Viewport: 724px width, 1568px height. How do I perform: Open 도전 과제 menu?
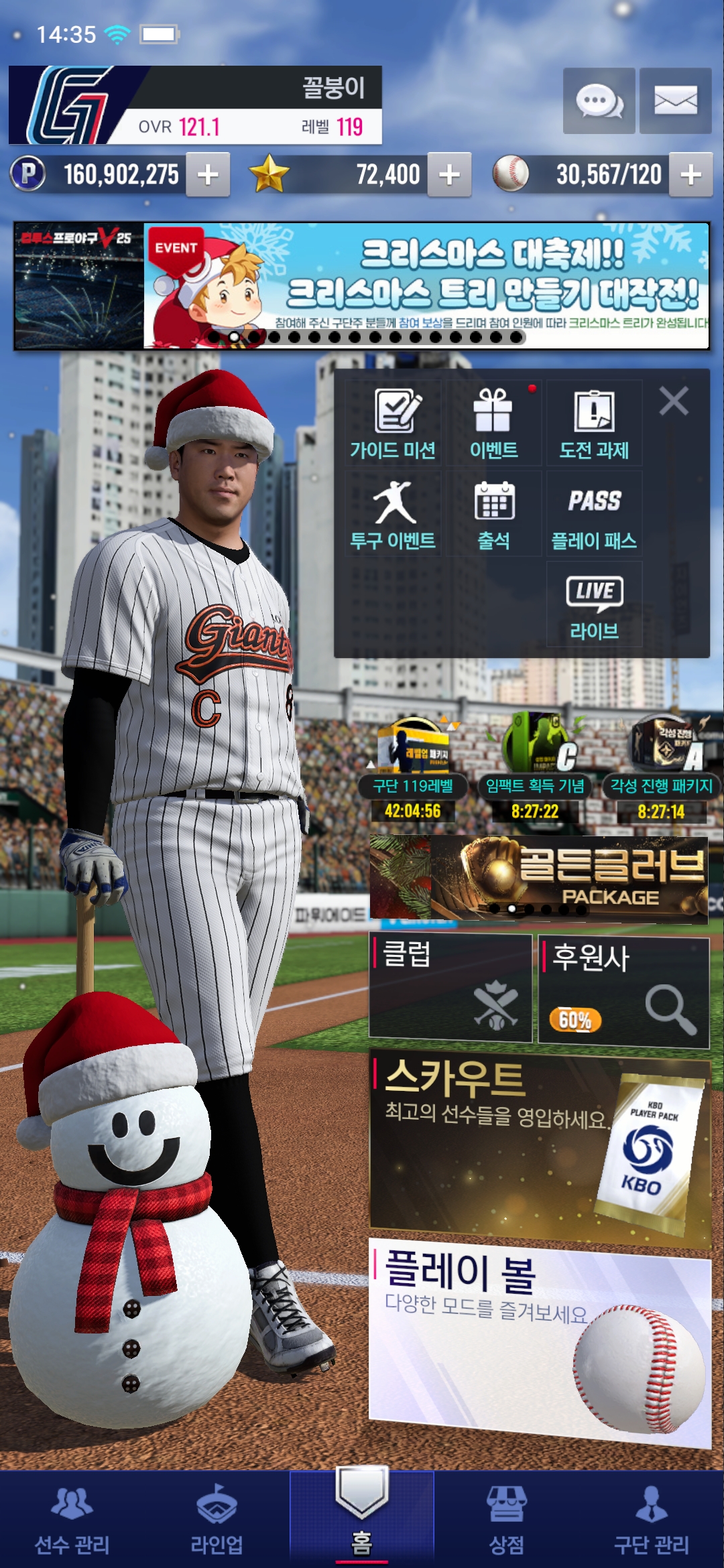click(594, 423)
